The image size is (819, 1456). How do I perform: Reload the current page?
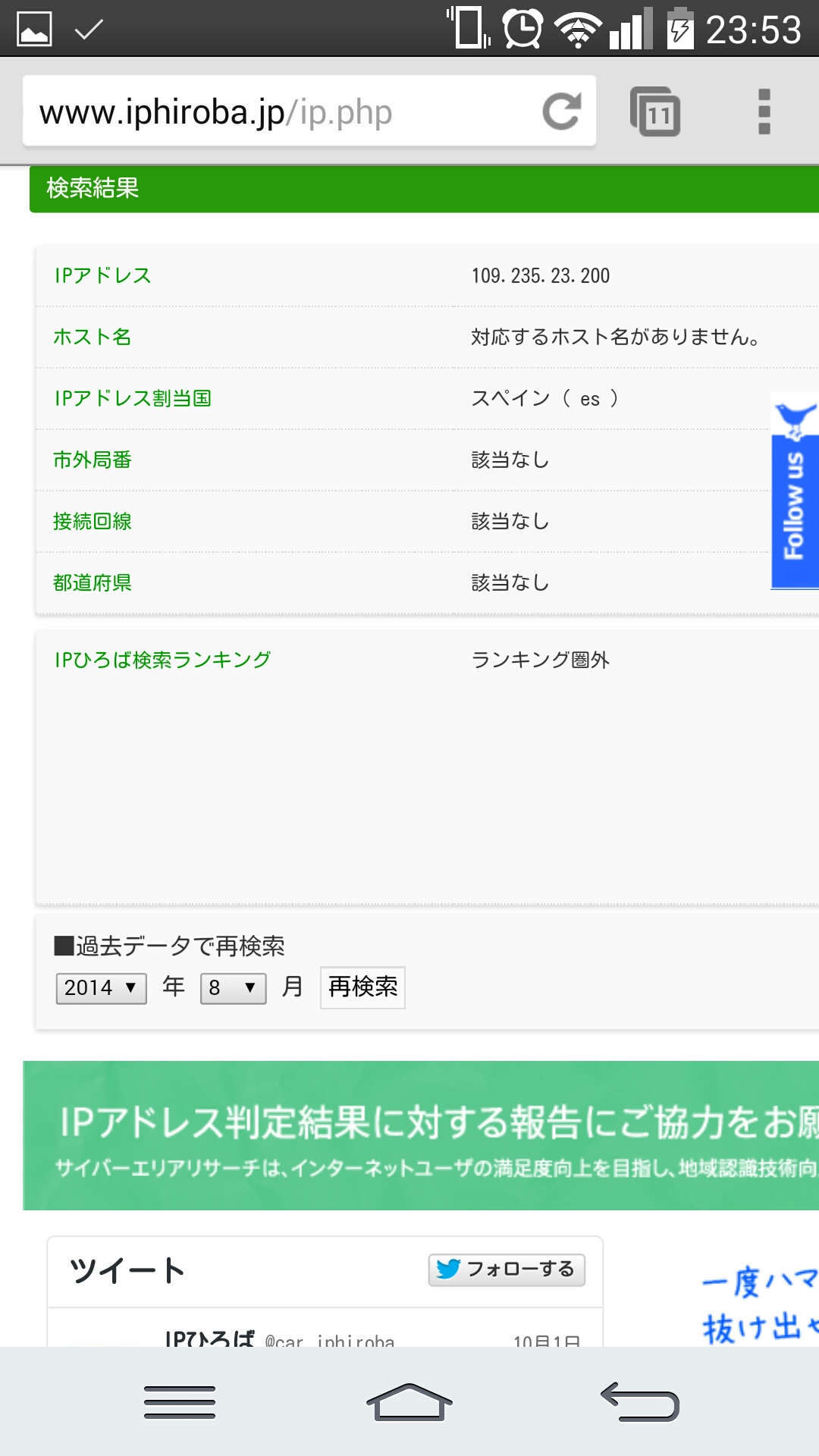point(562,112)
